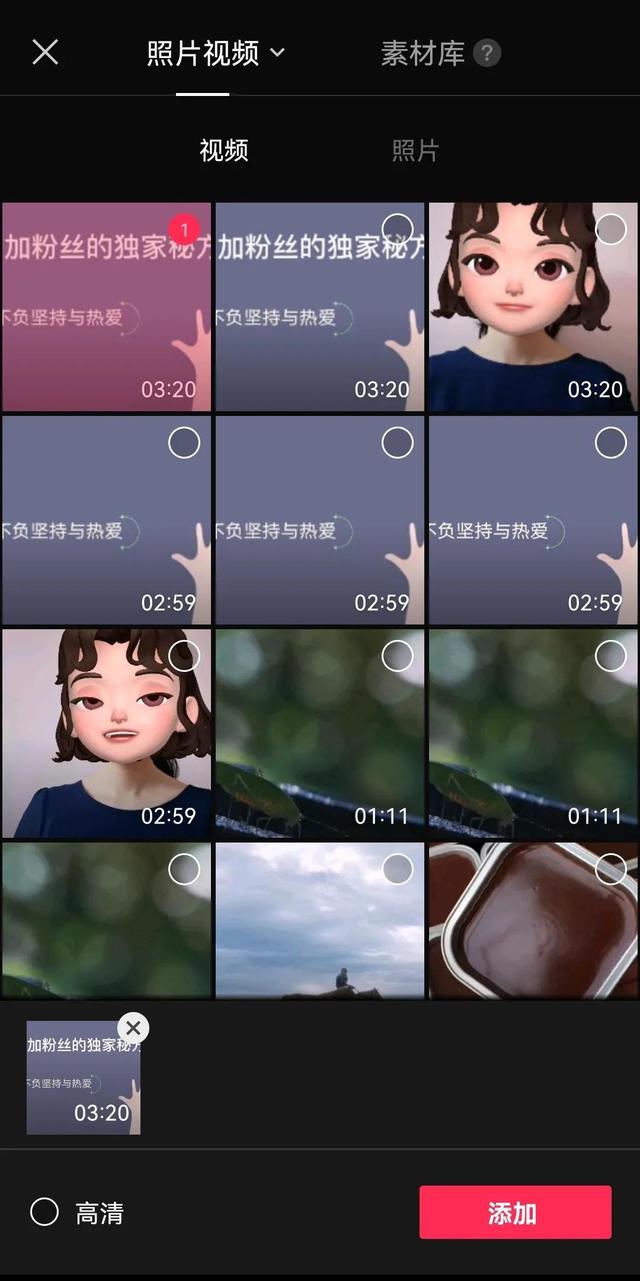Deselect the pink video marked 1
The image size is (640, 1281).
[x=184, y=230]
